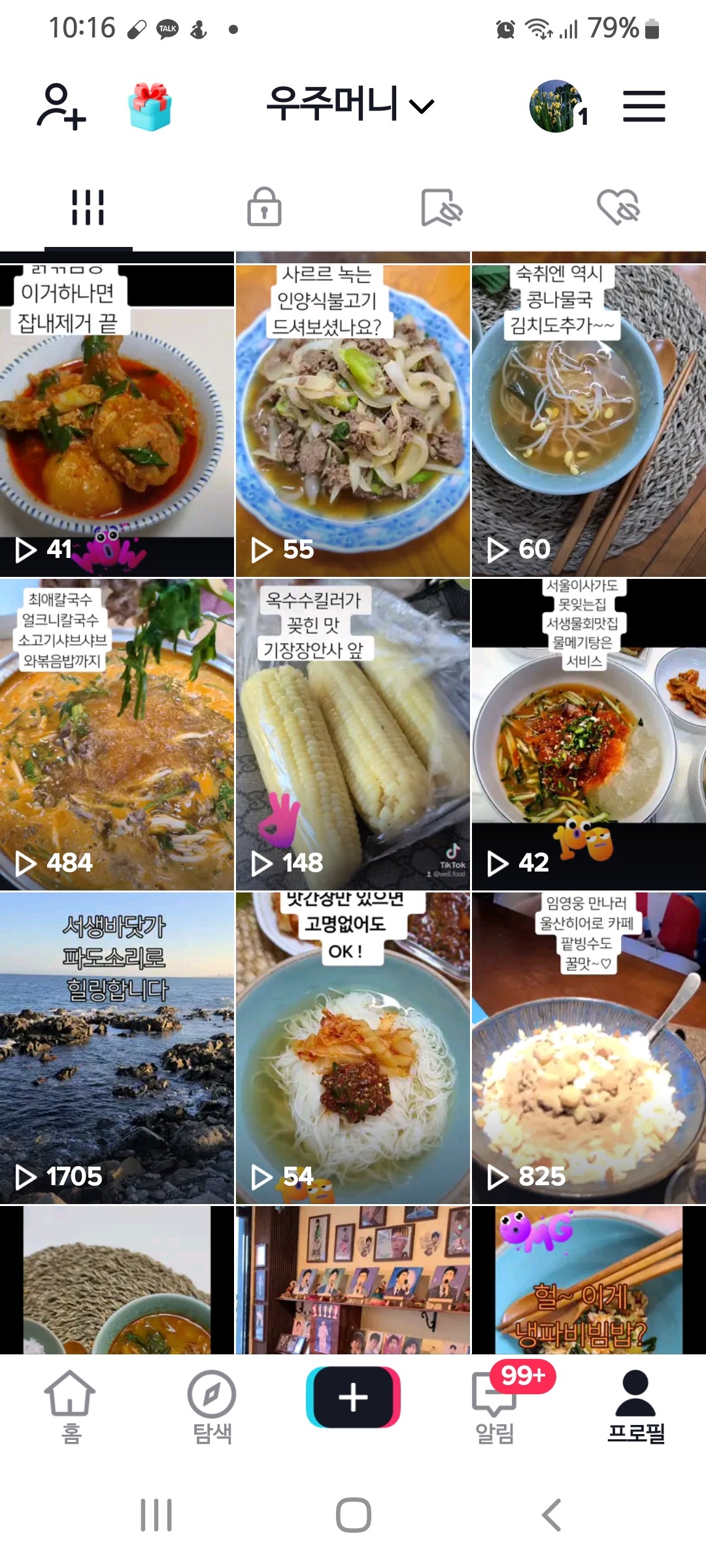
Task: Open the 임영웅 카페 팥빙수 video
Action: [588, 1049]
